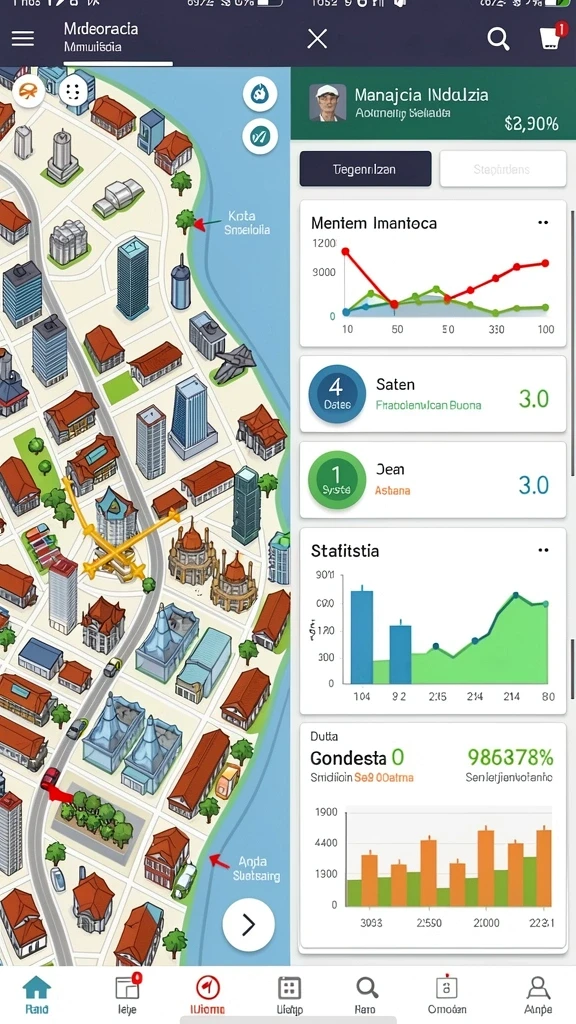Open the profile tab in bottom navigation

pyautogui.click(x=538, y=995)
